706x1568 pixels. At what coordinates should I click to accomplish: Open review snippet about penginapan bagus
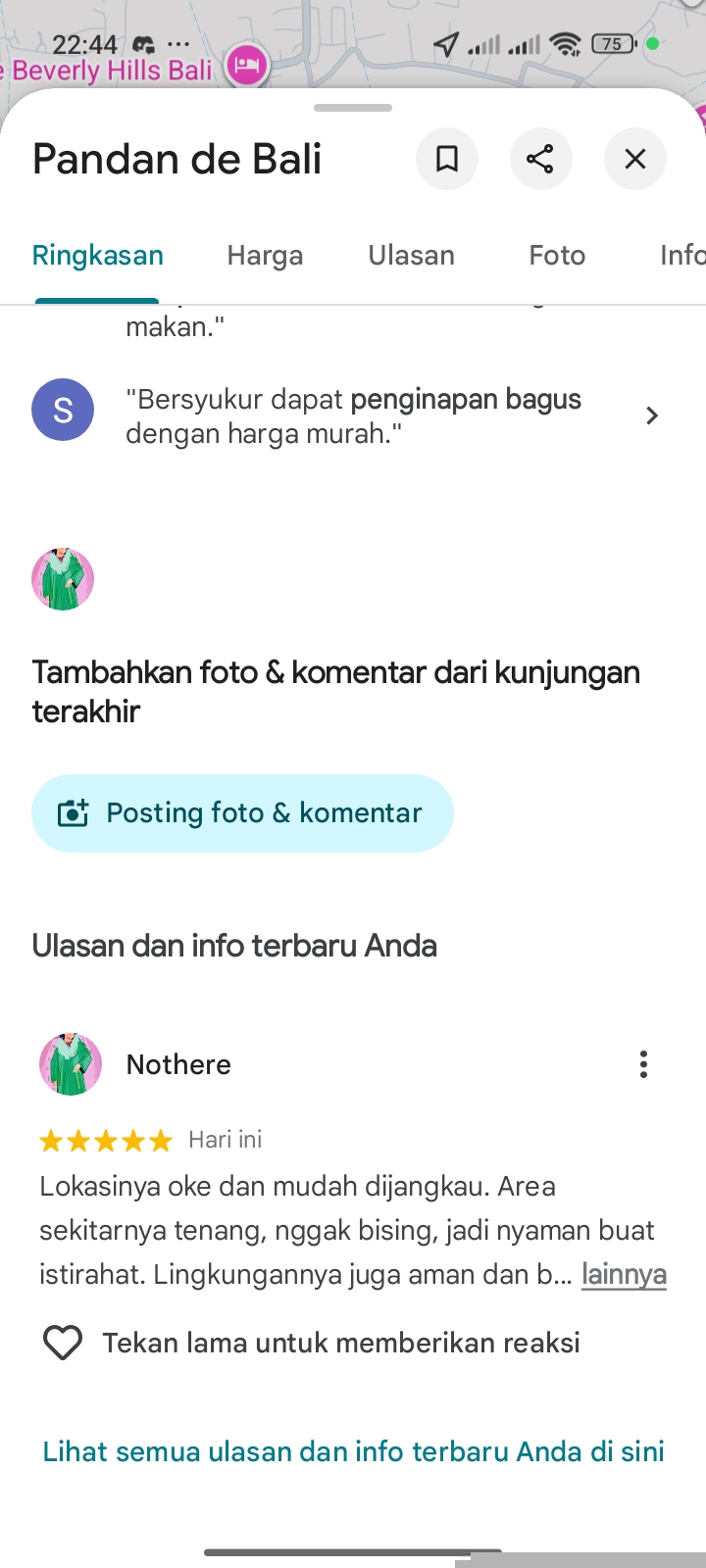click(353, 416)
